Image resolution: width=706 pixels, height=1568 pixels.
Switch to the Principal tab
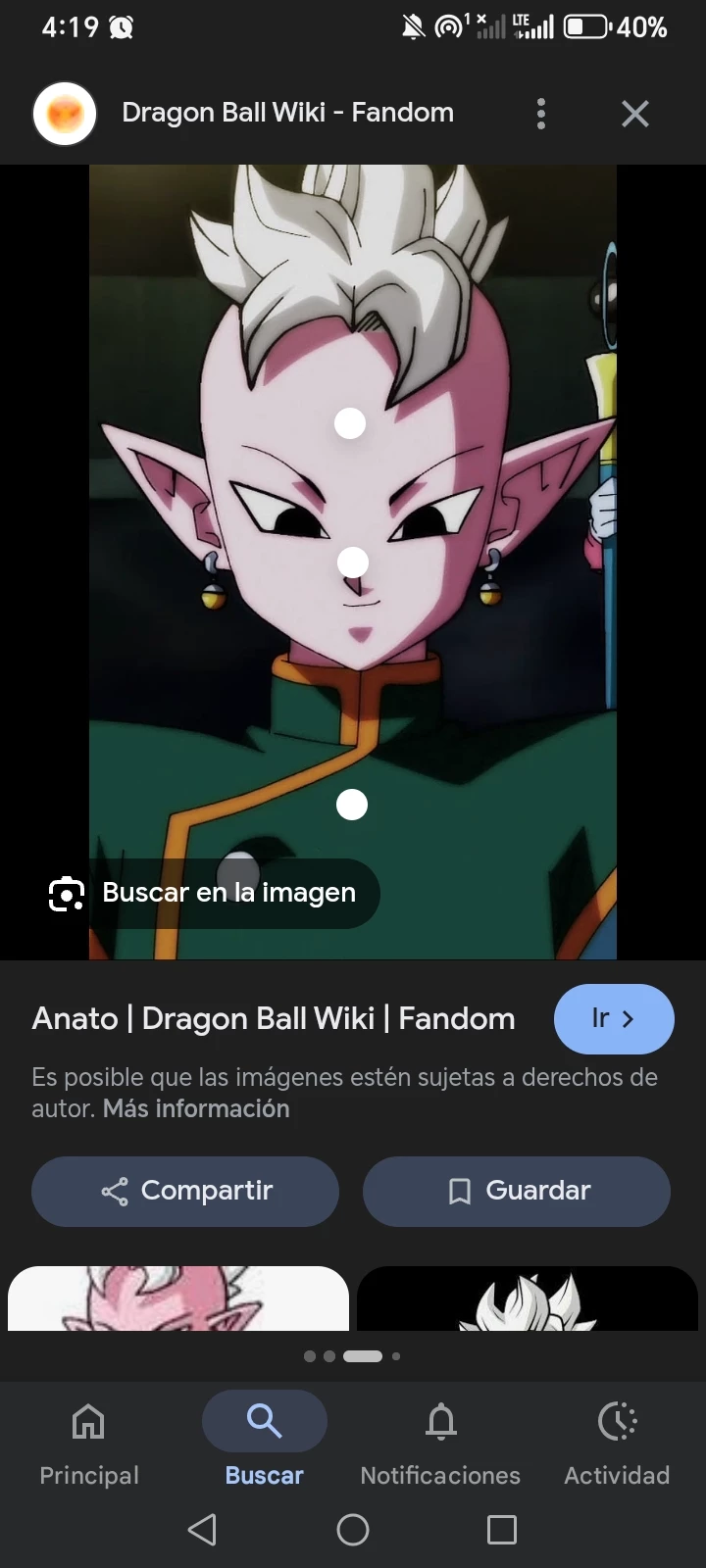(x=88, y=1443)
